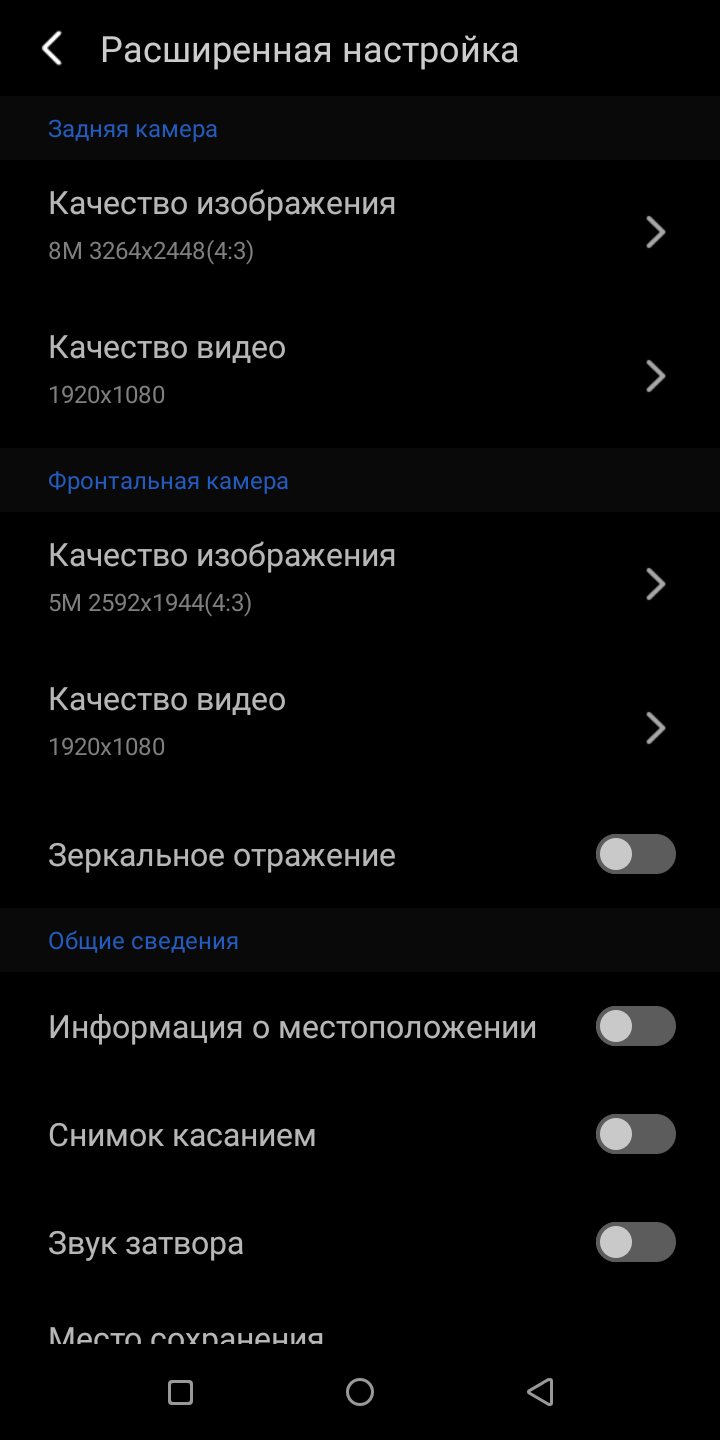Toggle Снимок касанием on
The image size is (720, 1440).
635,1135
